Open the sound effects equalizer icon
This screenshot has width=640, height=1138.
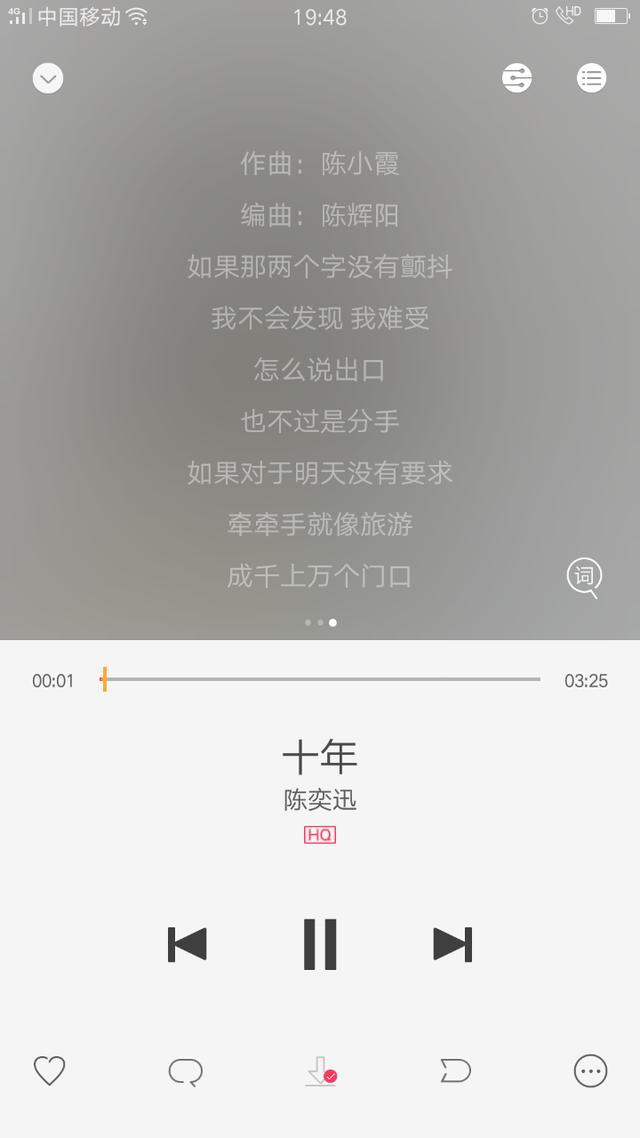(x=517, y=78)
